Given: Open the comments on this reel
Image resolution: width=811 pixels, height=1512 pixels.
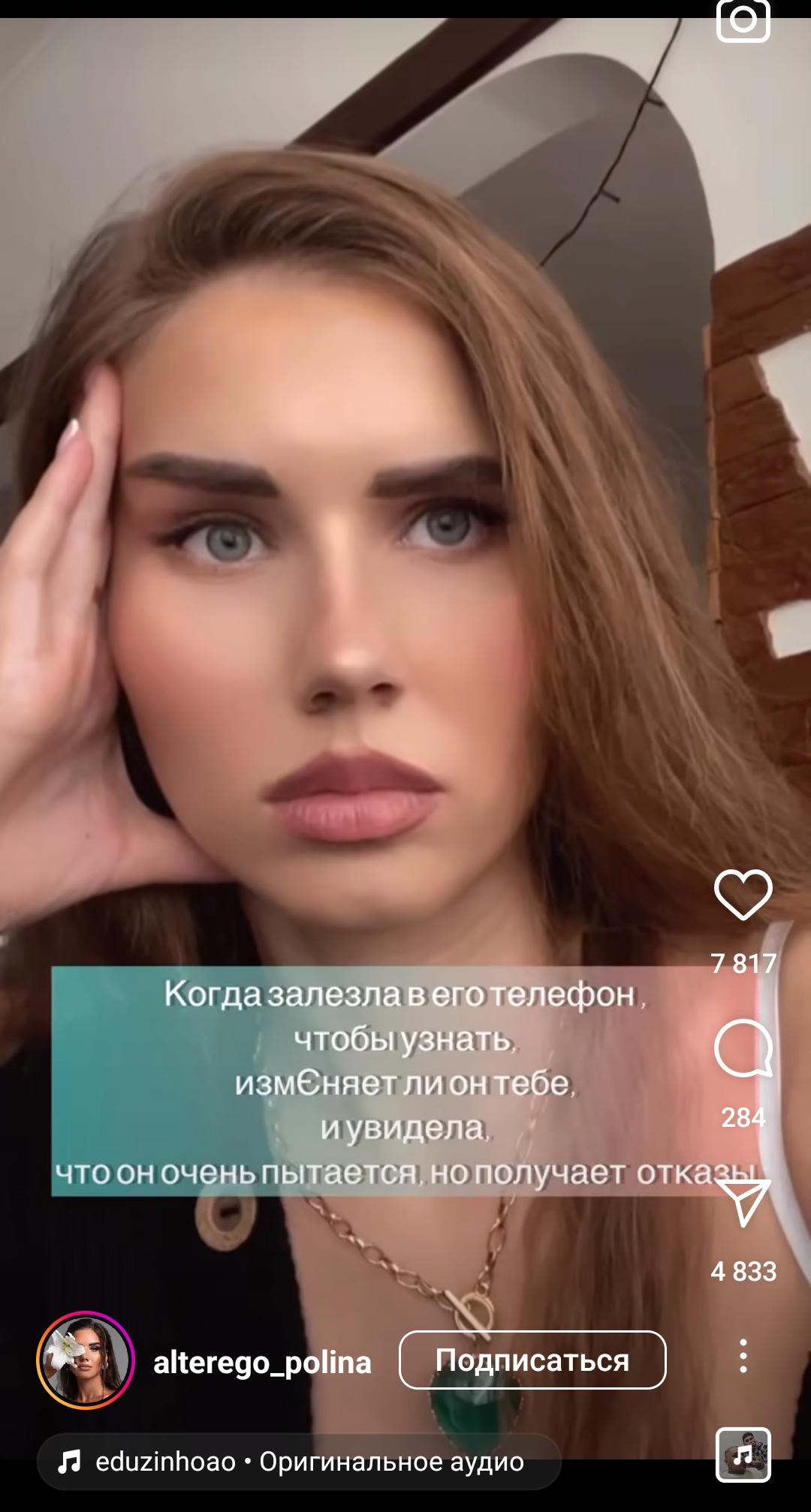Looking at the screenshot, I should pyautogui.click(x=743, y=1049).
